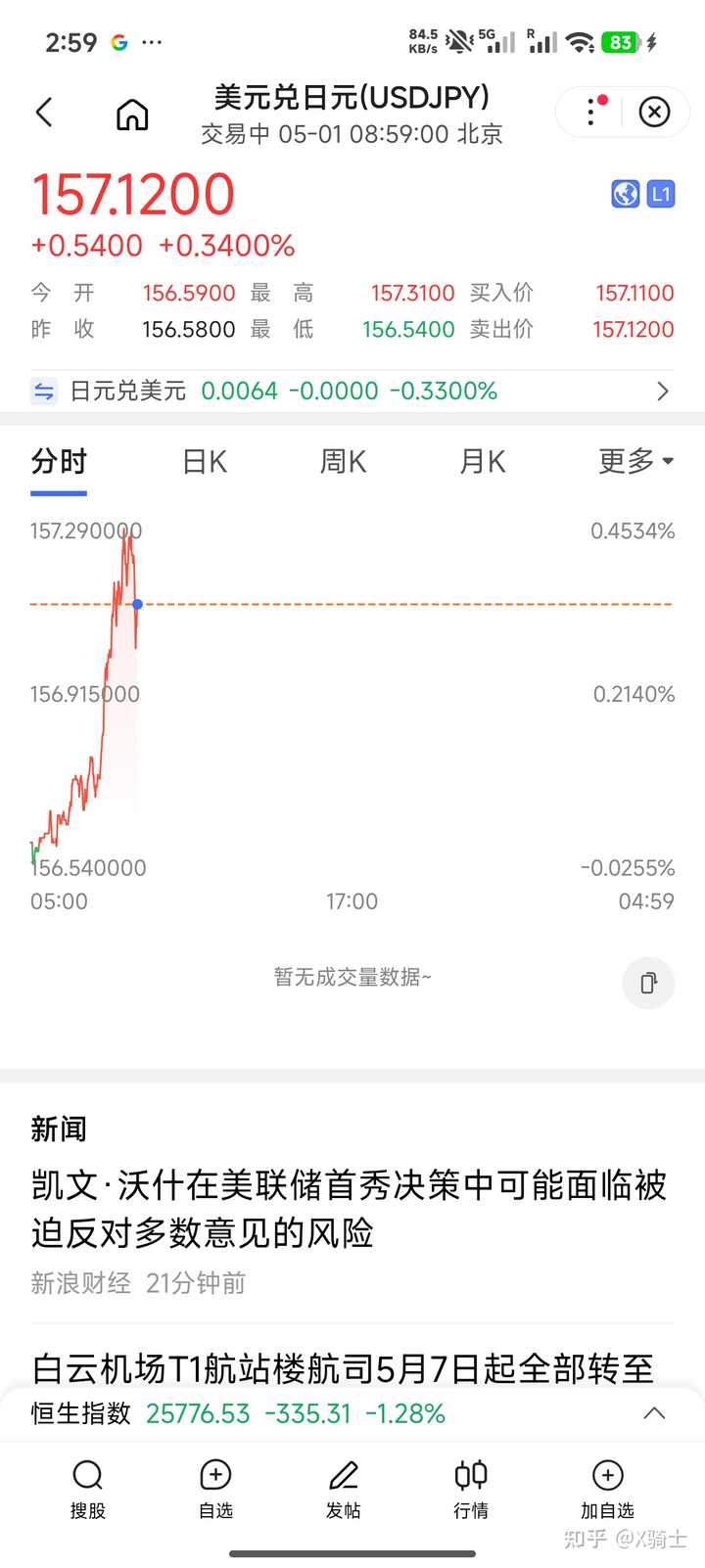
Task: Select the 分时 chart tab
Action: tap(59, 461)
